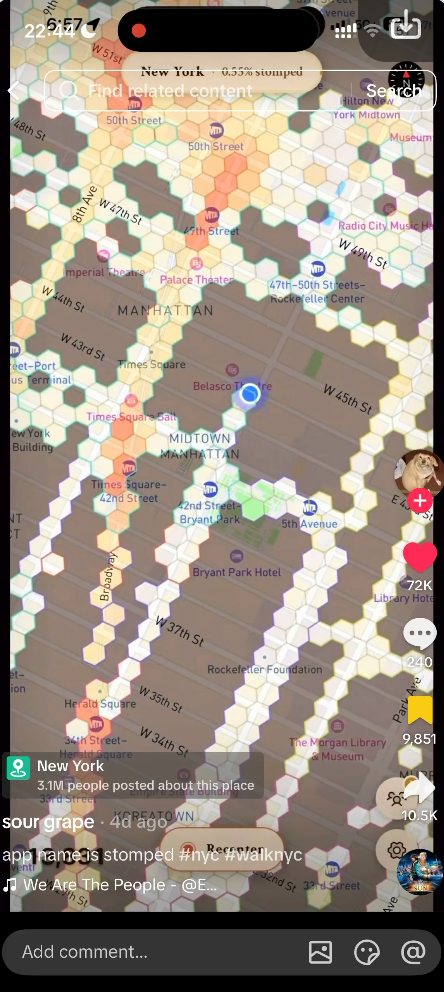This screenshot has width=444, height=992.
Task: Tap the Search button
Action: [393, 90]
